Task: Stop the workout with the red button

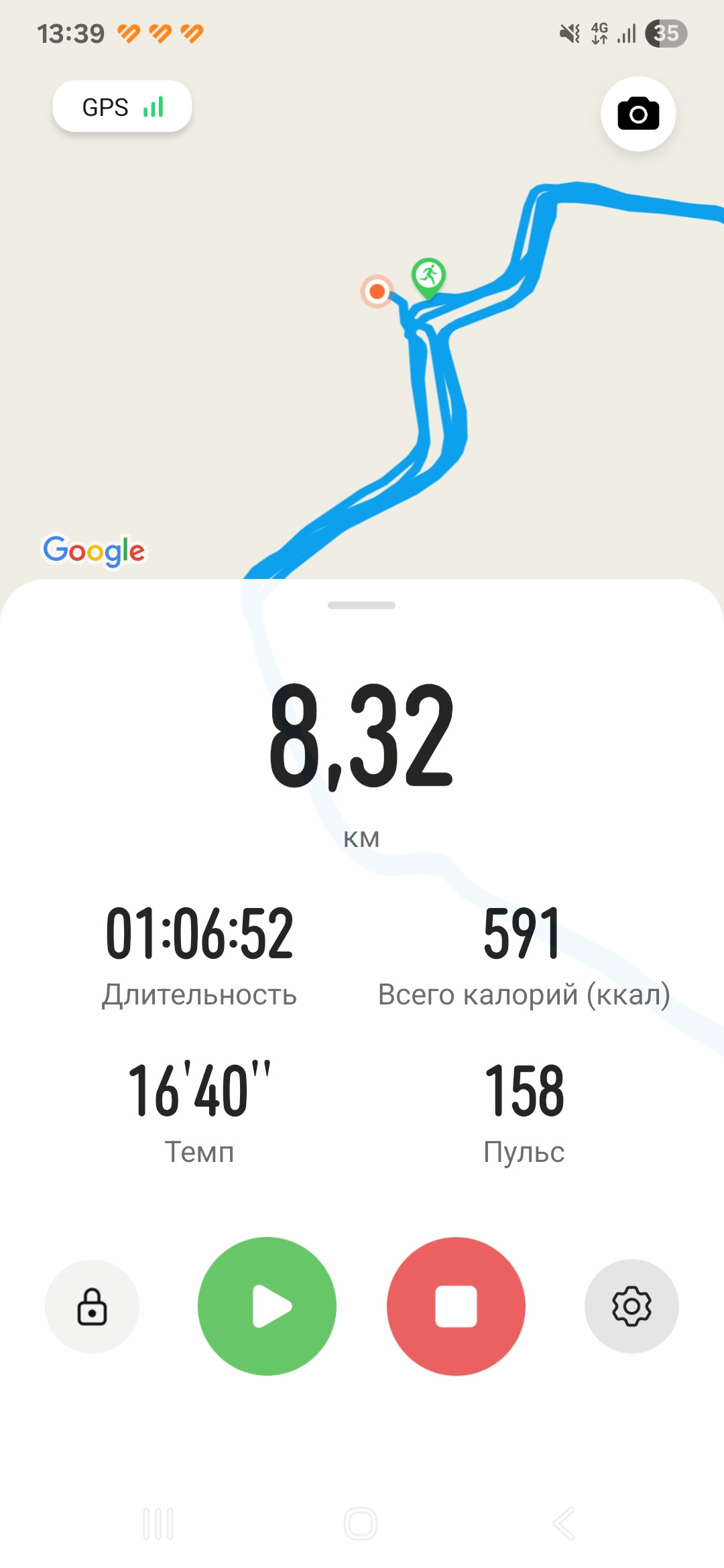Action: coord(456,1306)
